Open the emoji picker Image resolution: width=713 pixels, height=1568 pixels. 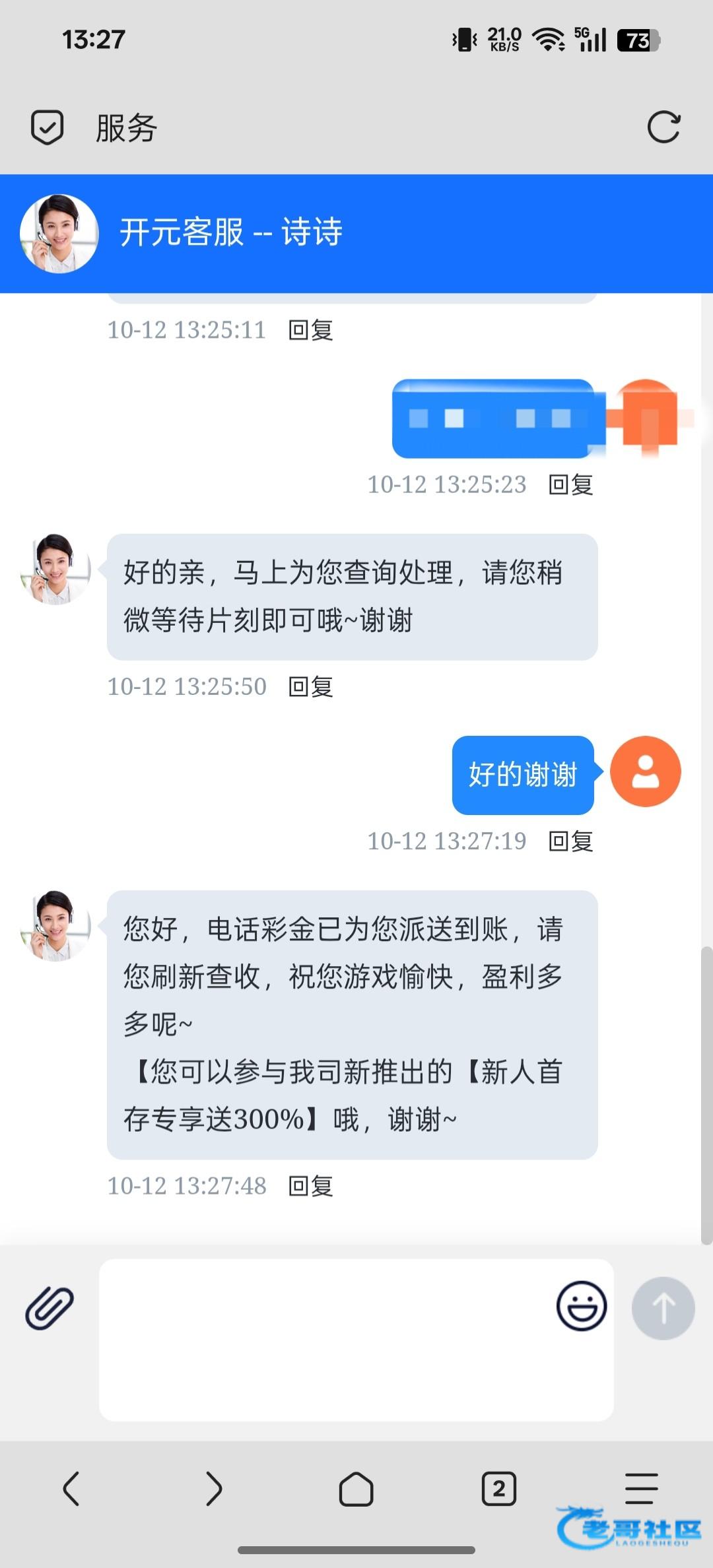tap(582, 1306)
